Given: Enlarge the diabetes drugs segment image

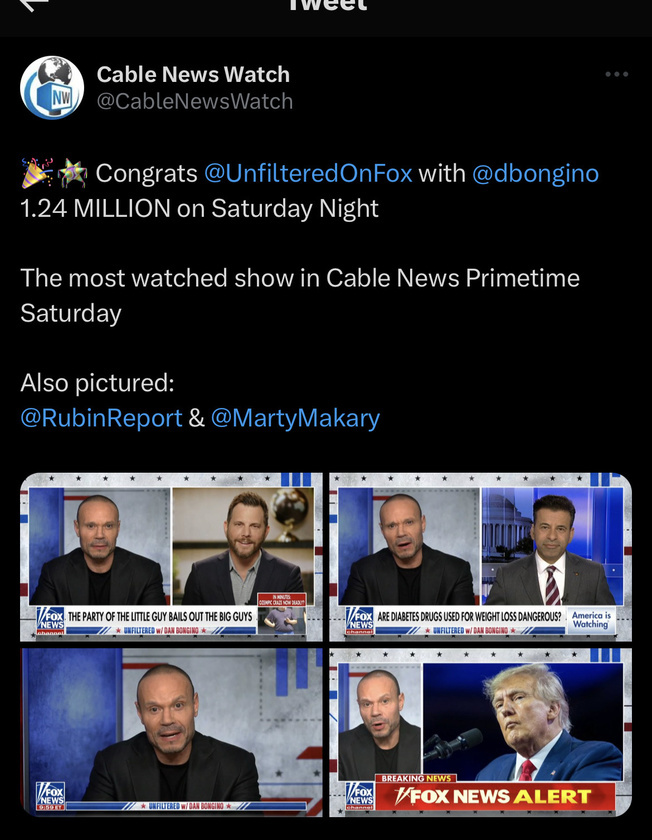Looking at the screenshot, I should pyautogui.click(x=480, y=556).
